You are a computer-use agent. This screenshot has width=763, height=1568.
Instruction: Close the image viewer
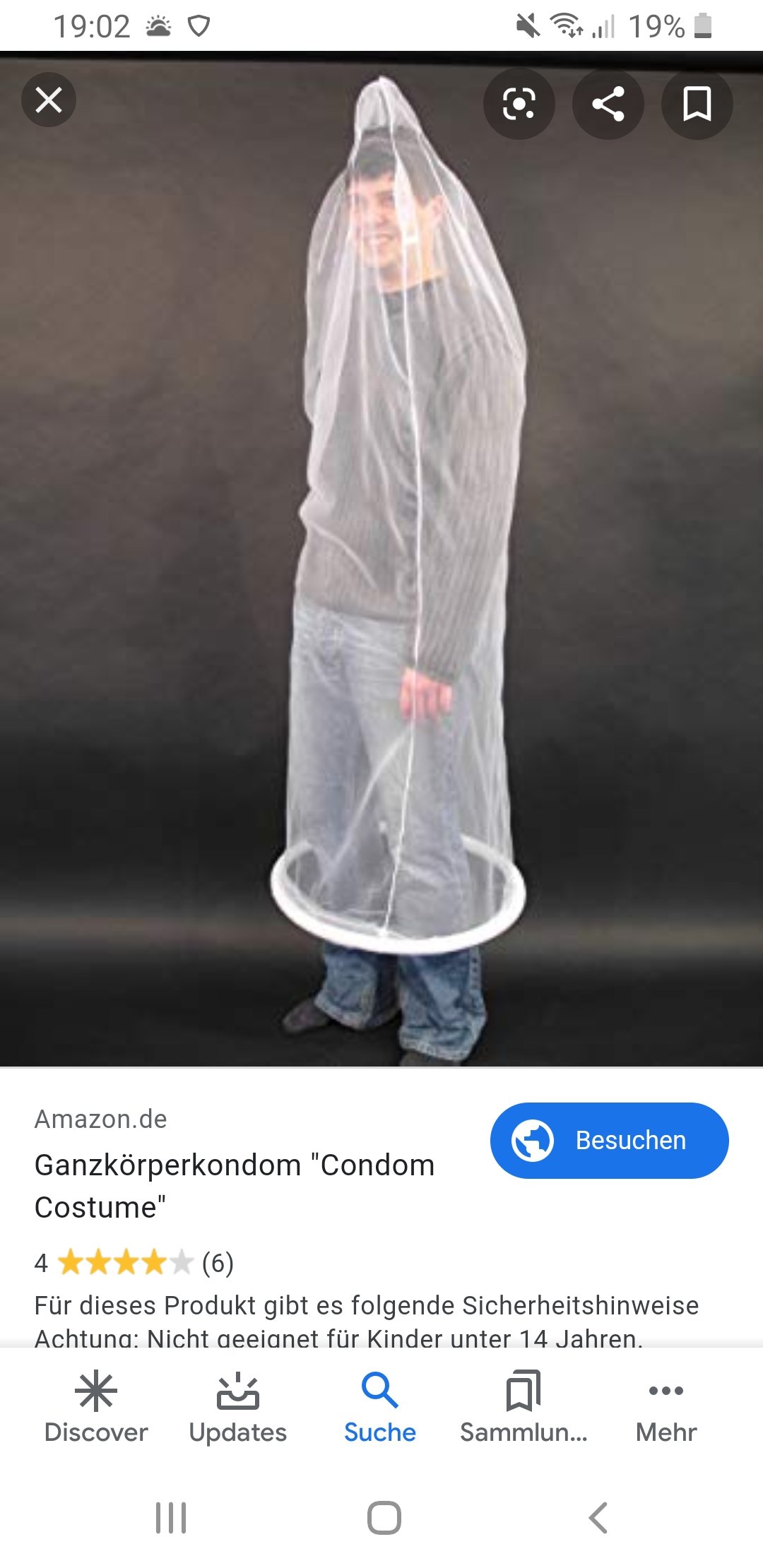49,100
